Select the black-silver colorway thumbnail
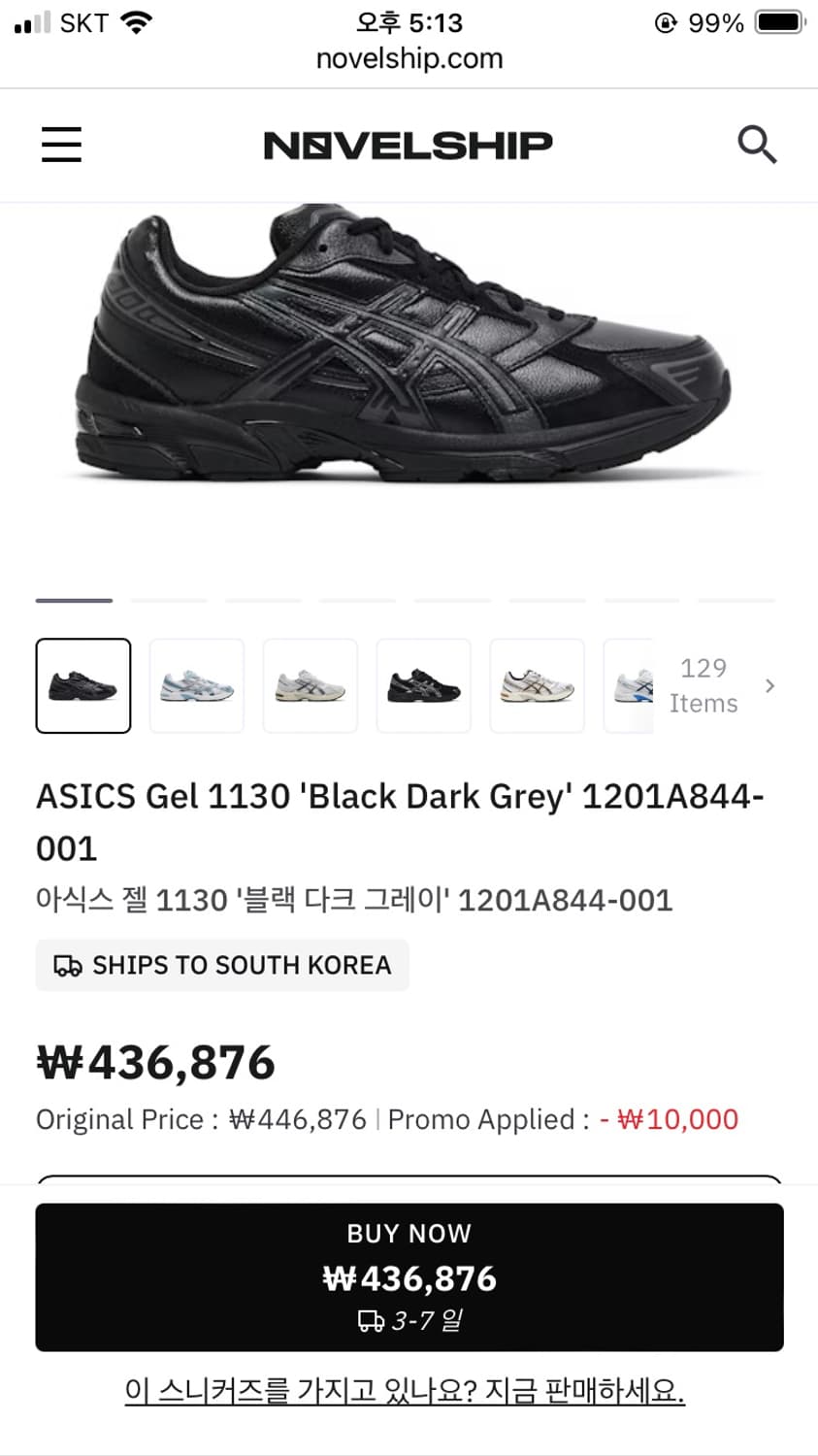818x1456 pixels. (x=423, y=685)
